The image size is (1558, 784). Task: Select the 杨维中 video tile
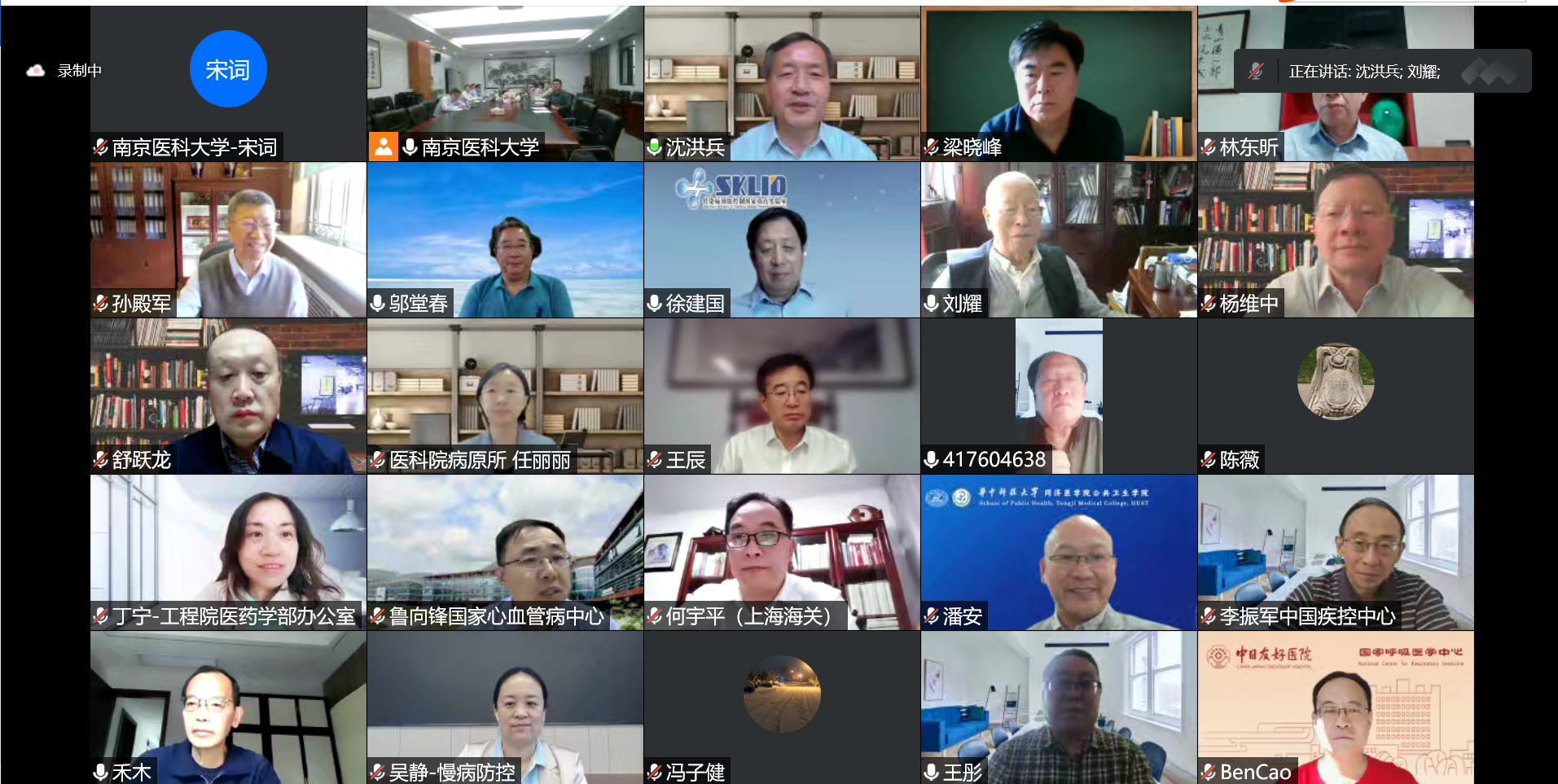[1336, 239]
